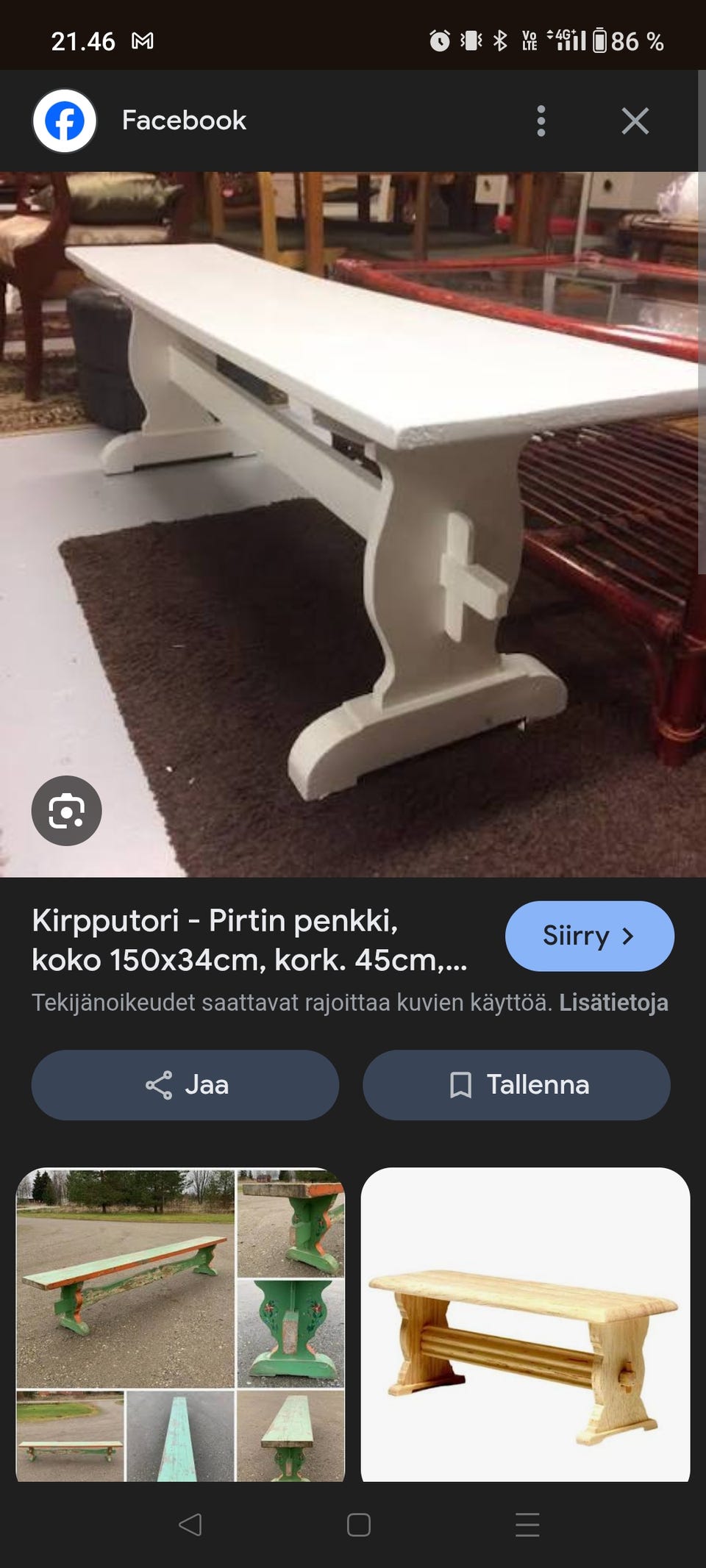Screen dimensions: 706x1568
Task: Launch Google Lens from the image
Action: [66, 811]
